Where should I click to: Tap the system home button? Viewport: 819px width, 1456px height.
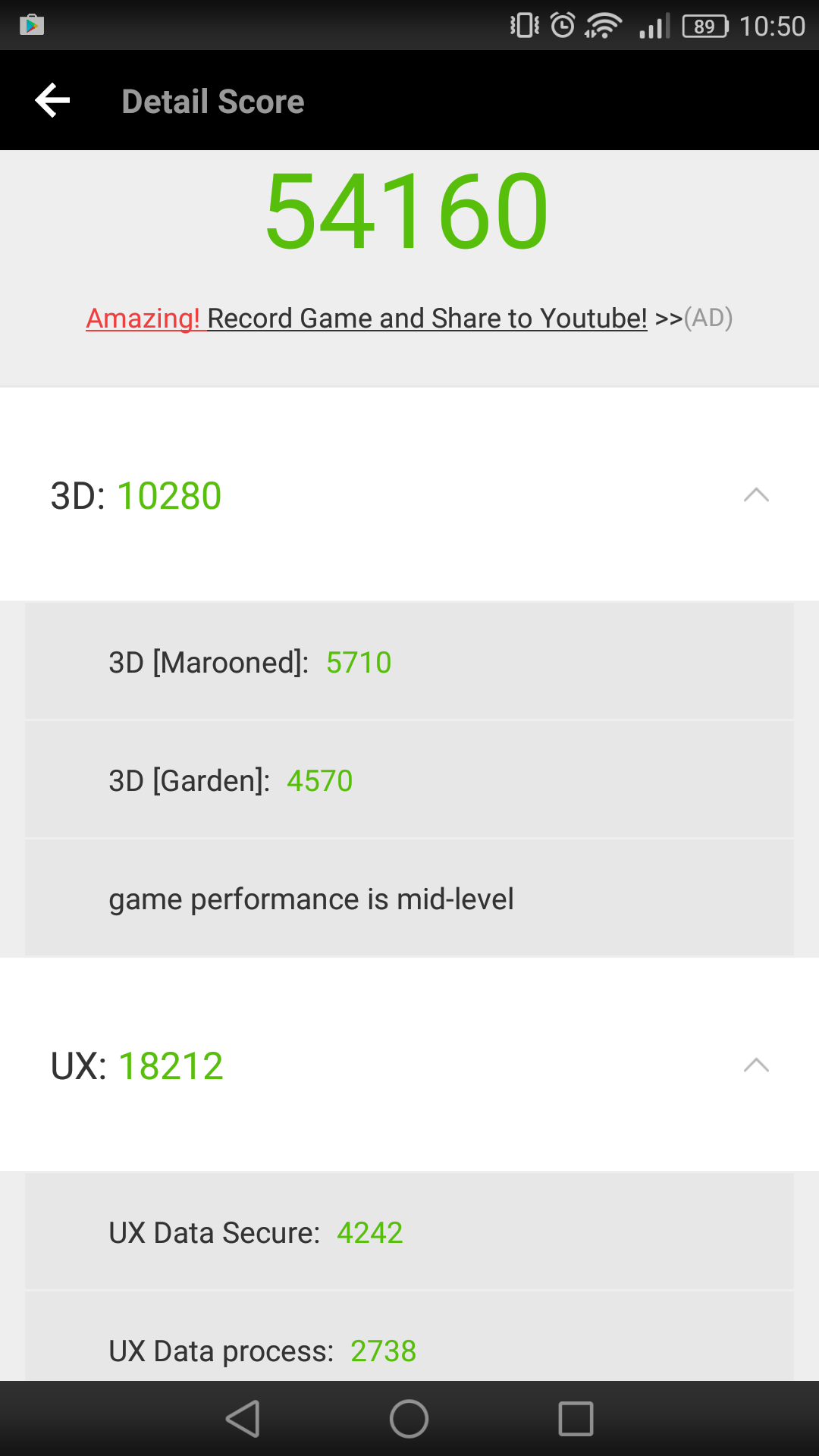pos(409,1419)
